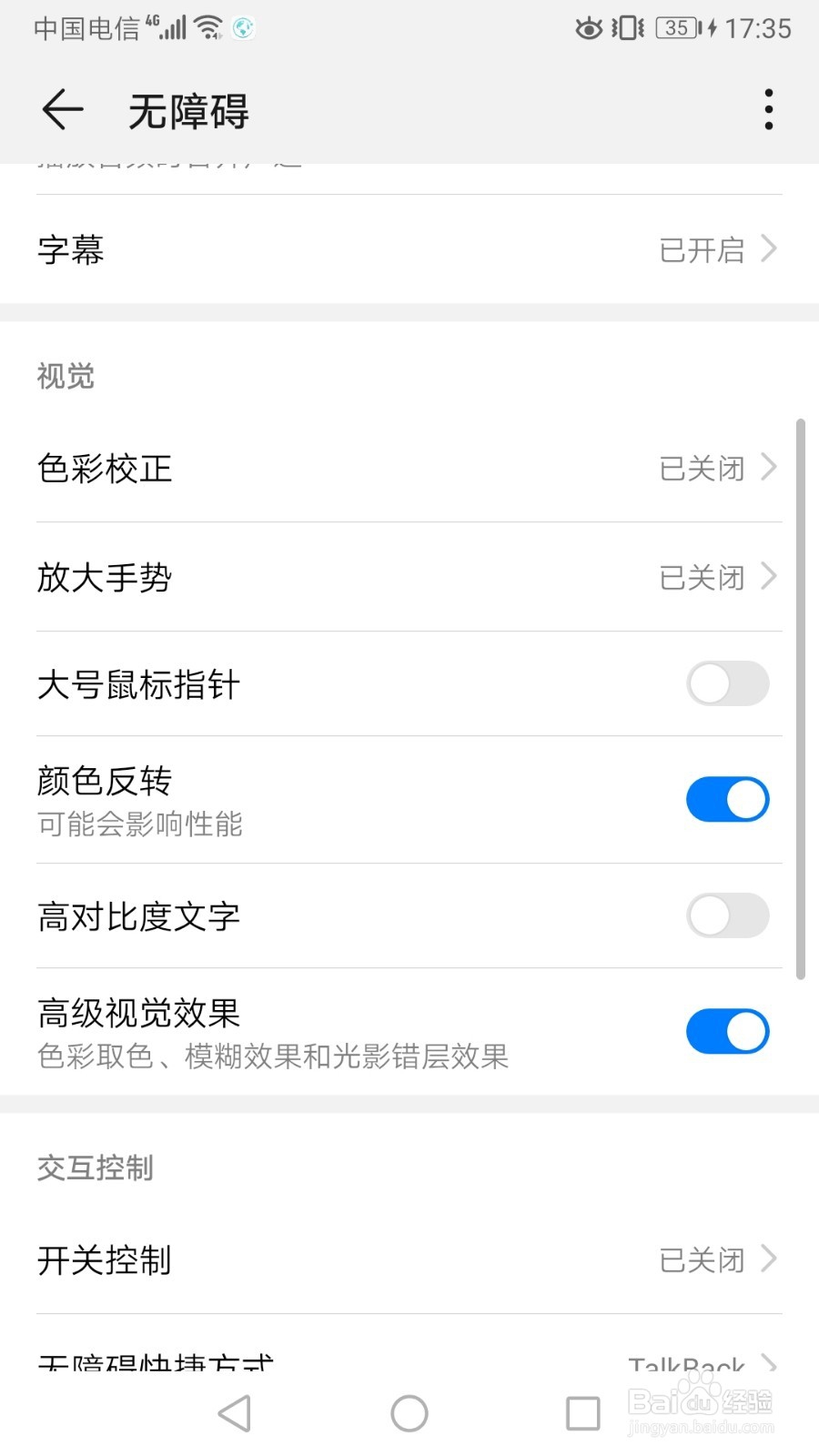819x1456 pixels.
Task: Open 放大手势 via the right chevron
Action: pyautogui.click(x=769, y=576)
